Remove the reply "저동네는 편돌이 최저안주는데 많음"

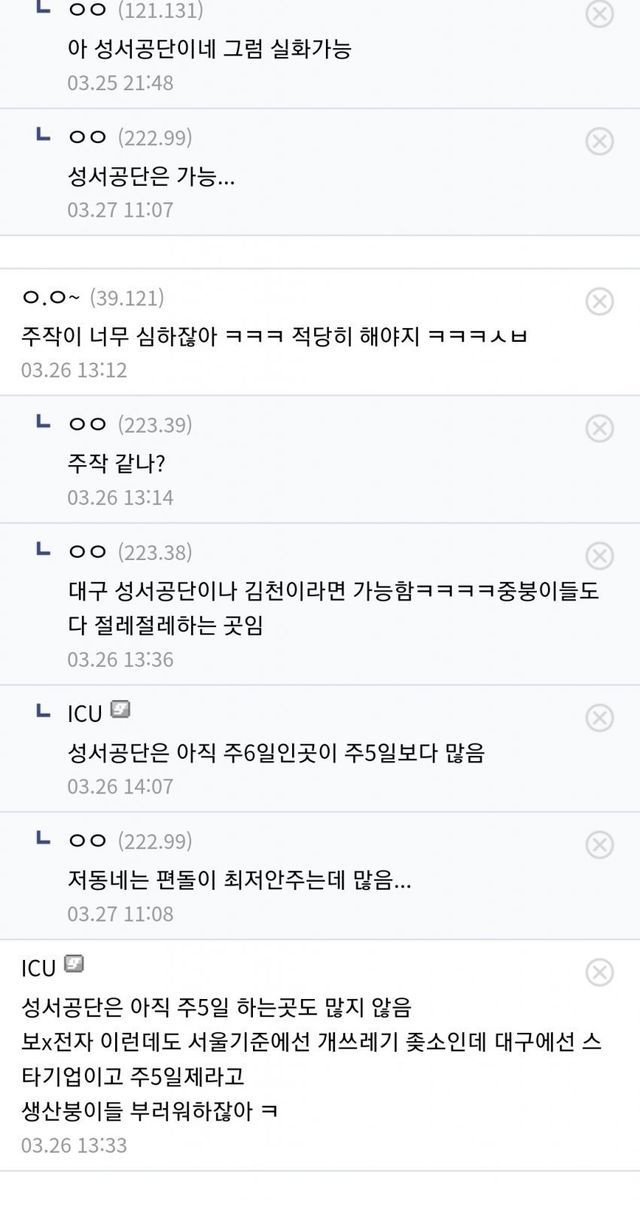[x=598, y=845]
